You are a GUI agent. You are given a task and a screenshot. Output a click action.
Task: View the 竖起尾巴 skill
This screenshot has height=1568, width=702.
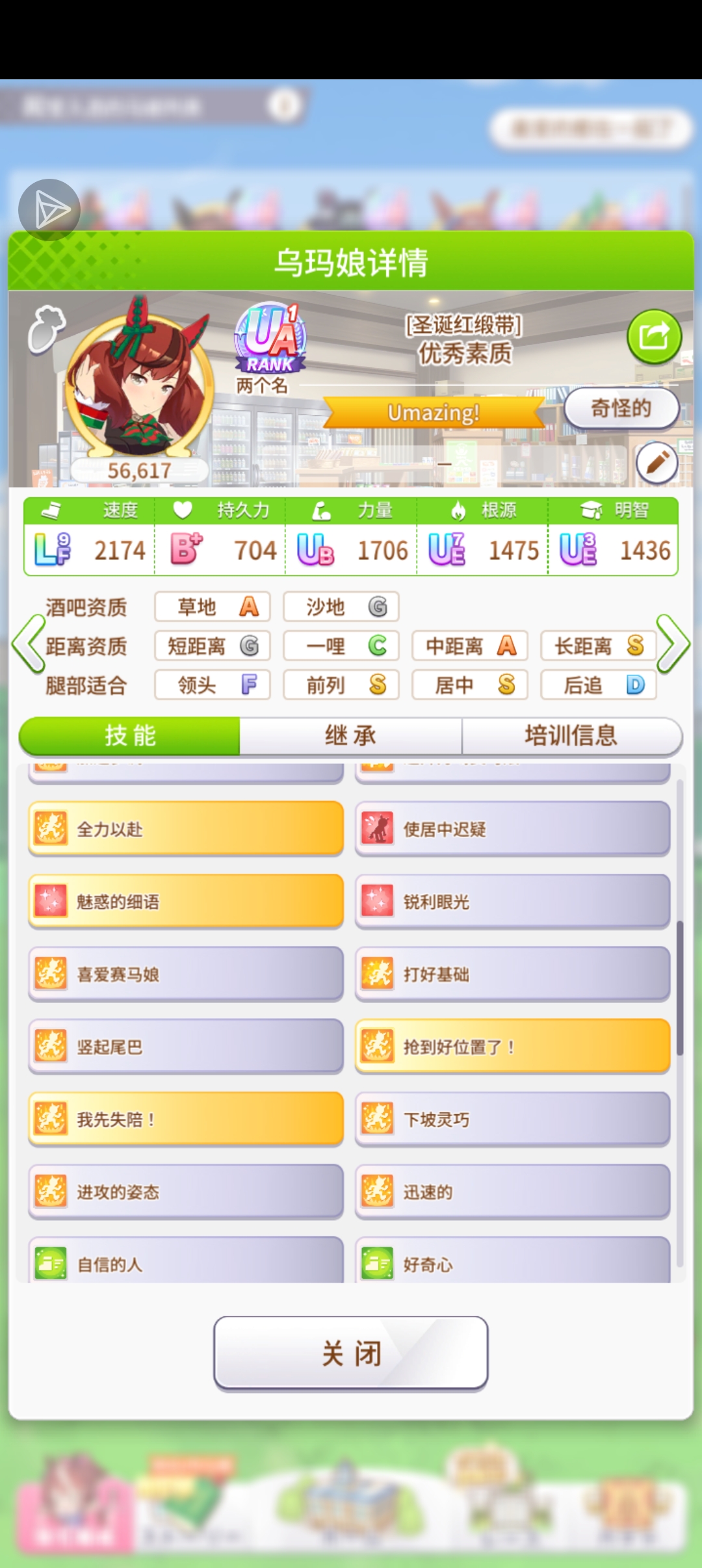pyautogui.click(x=186, y=1047)
